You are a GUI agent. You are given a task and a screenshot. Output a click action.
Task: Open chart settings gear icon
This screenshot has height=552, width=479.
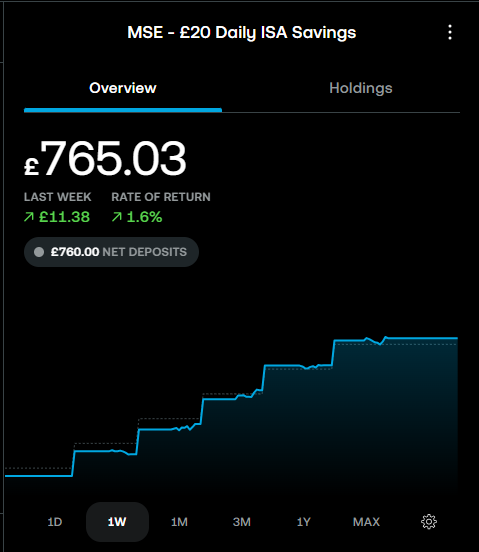point(429,522)
